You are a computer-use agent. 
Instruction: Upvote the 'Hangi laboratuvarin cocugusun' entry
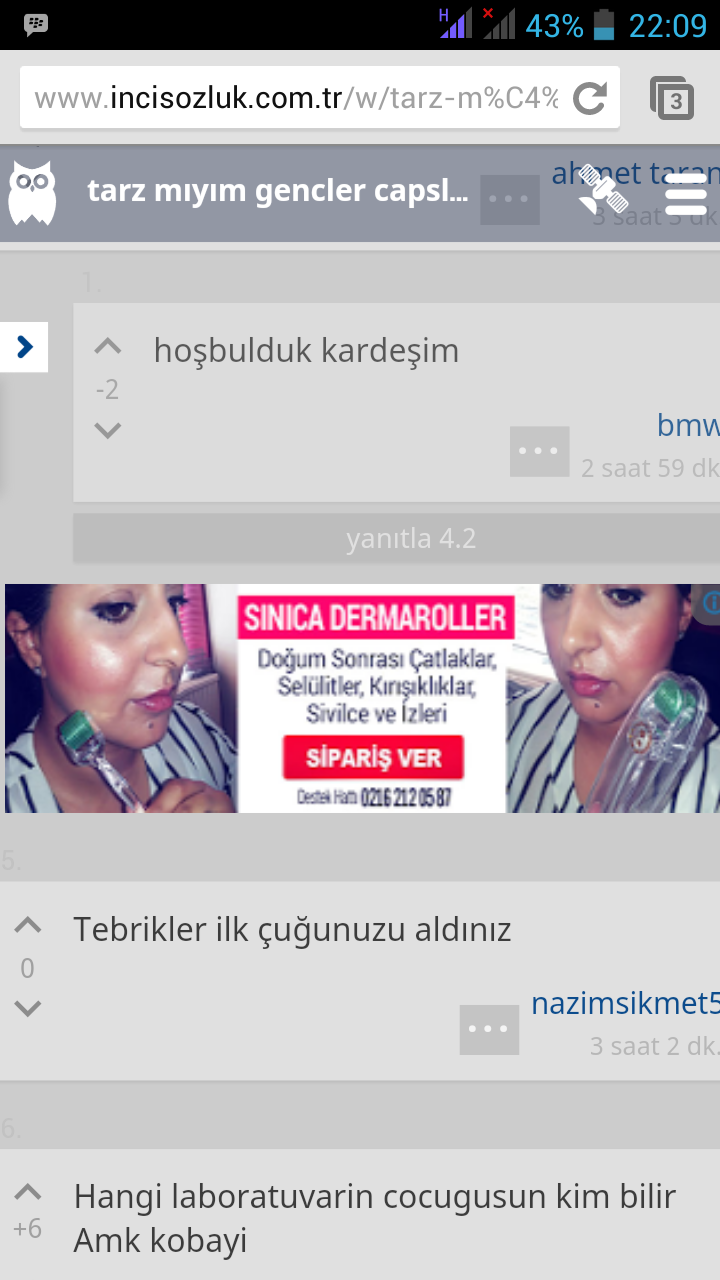point(28,1192)
